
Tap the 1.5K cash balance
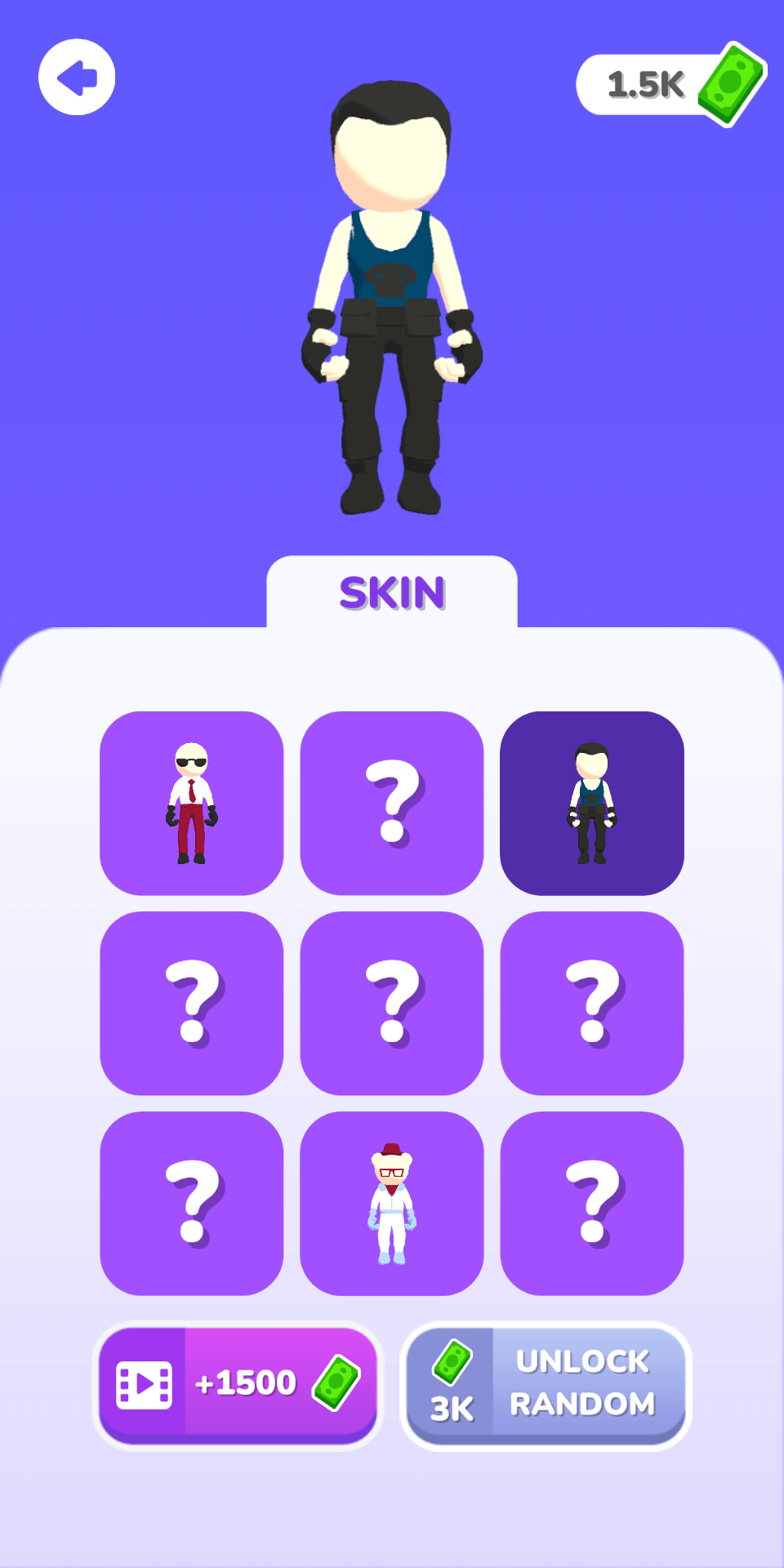point(670,85)
